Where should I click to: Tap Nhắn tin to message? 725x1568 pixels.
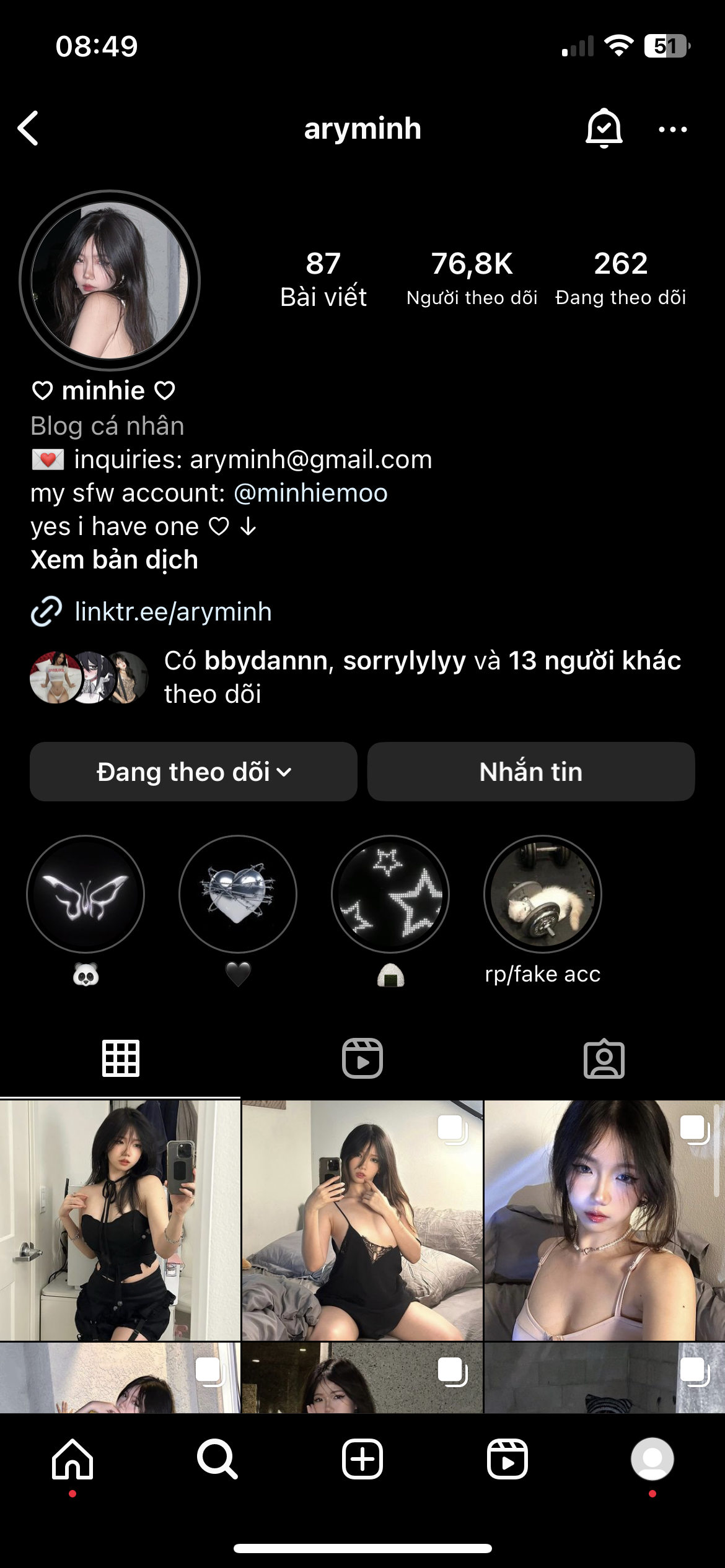point(531,772)
